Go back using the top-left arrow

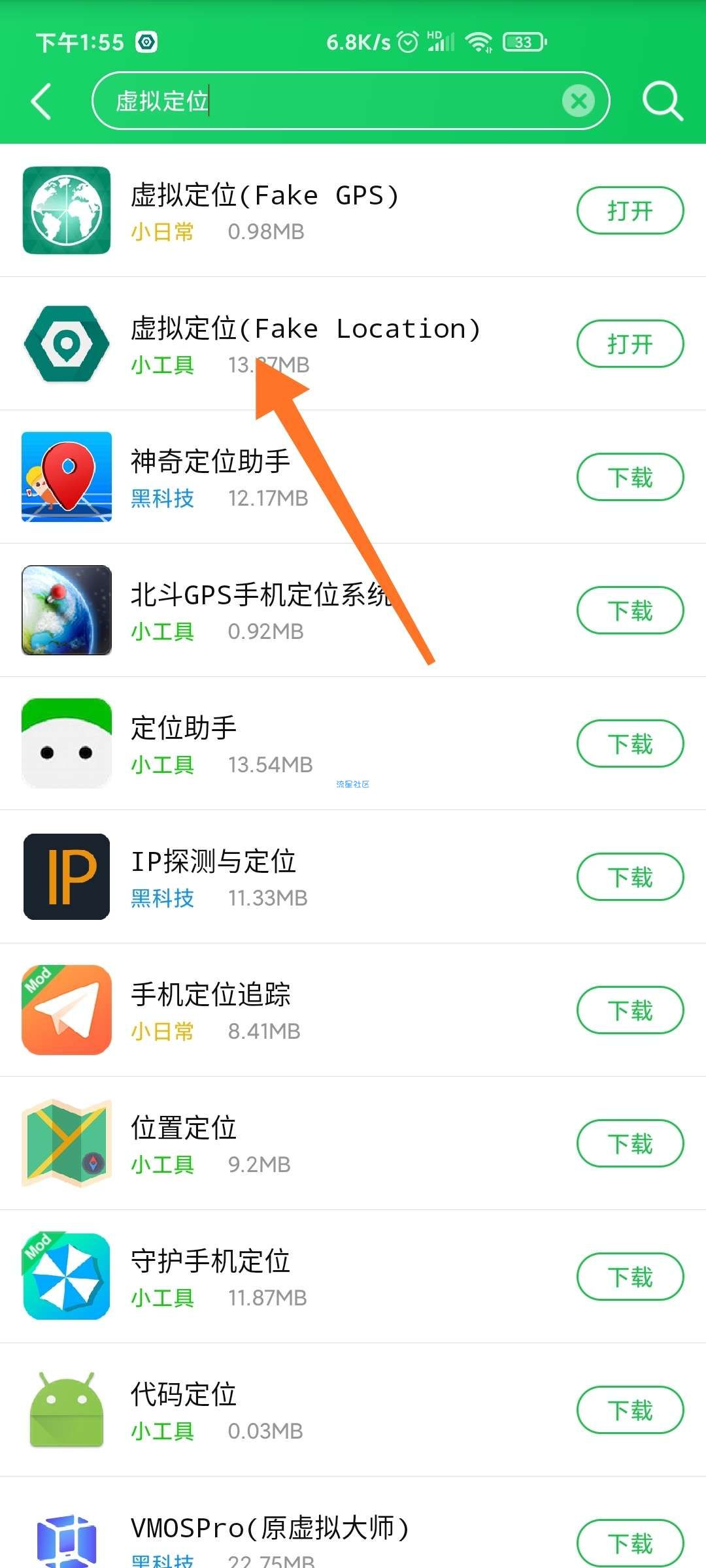pyautogui.click(x=41, y=102)
